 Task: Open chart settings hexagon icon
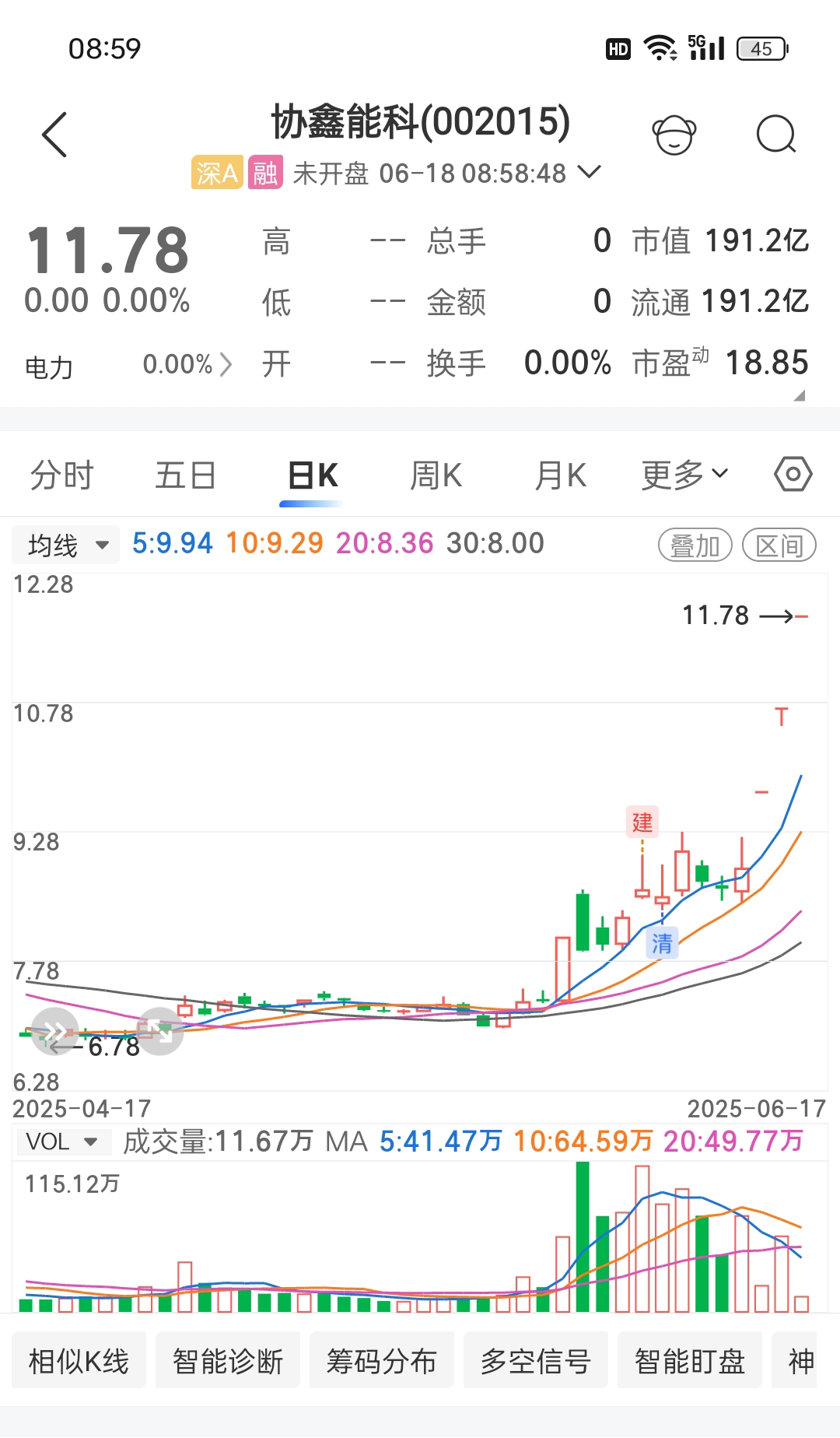(x=793, y=474)
